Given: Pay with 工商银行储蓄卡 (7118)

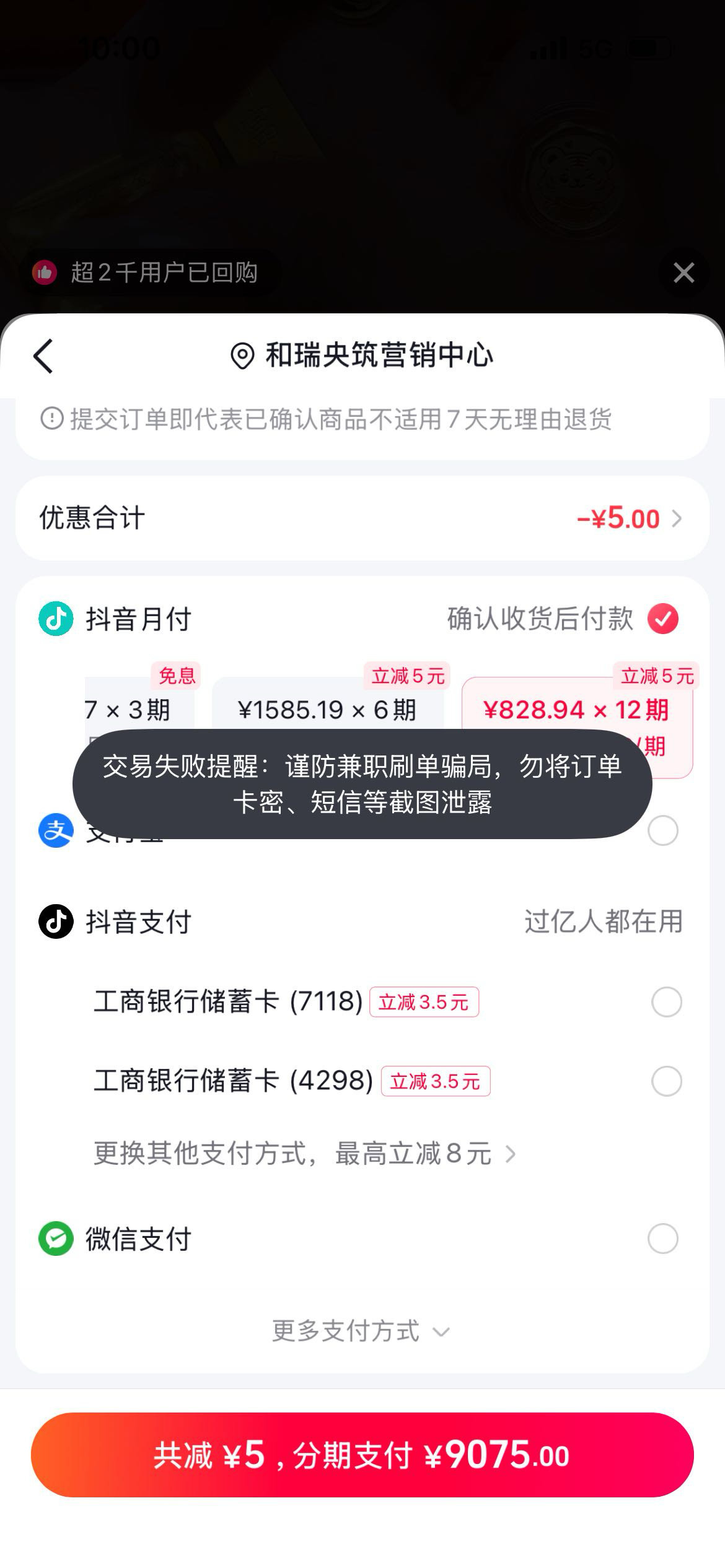Looking at the screenshot, I should pyautogui.click(x=387, y=1001).
